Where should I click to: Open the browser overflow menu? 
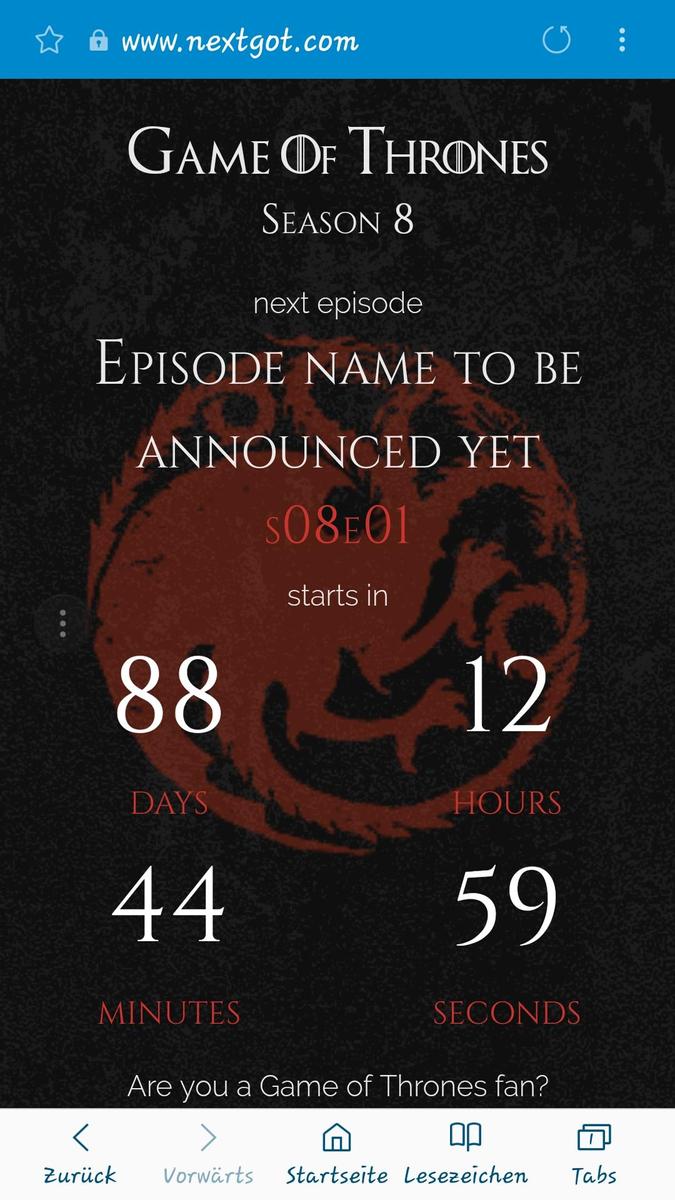622,40
